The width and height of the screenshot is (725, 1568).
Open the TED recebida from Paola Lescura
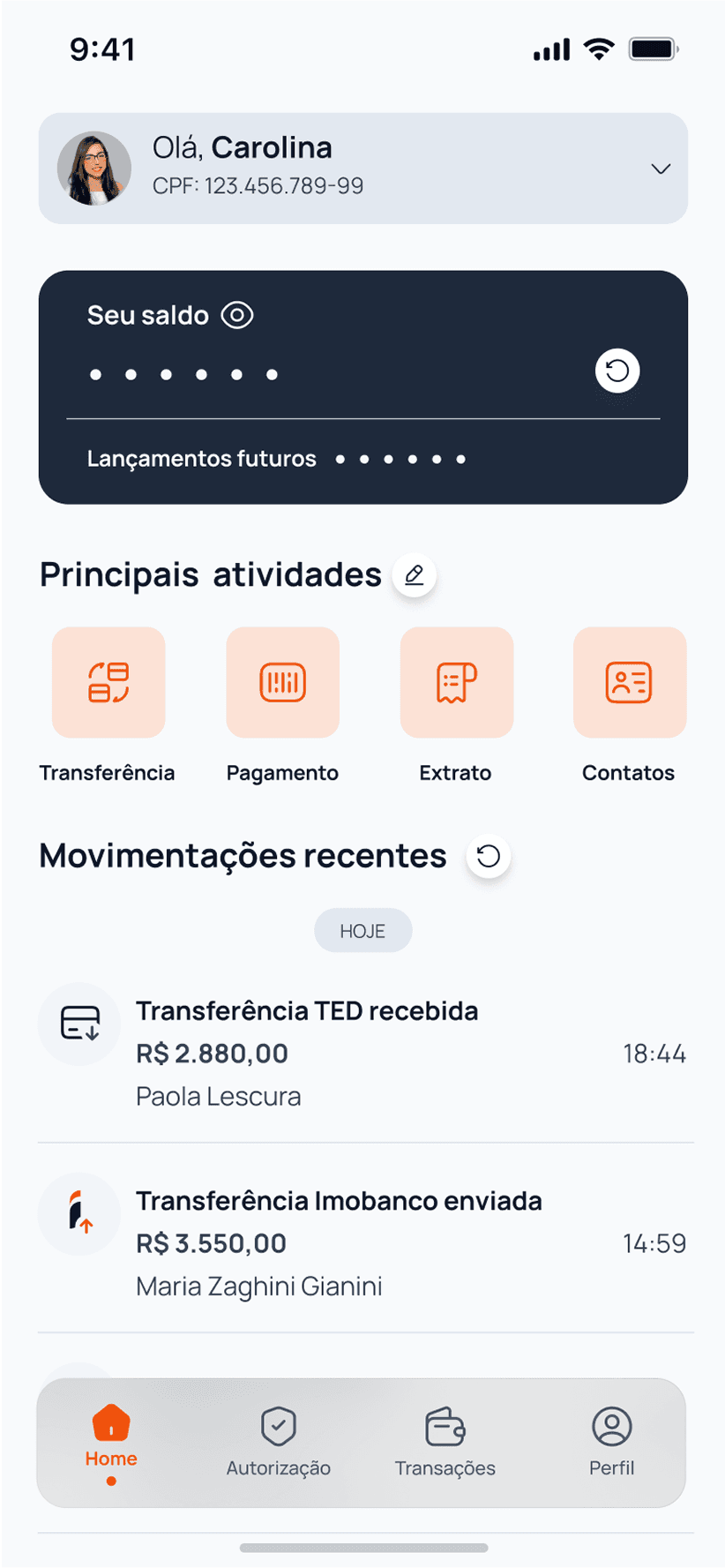(362, 1054)
